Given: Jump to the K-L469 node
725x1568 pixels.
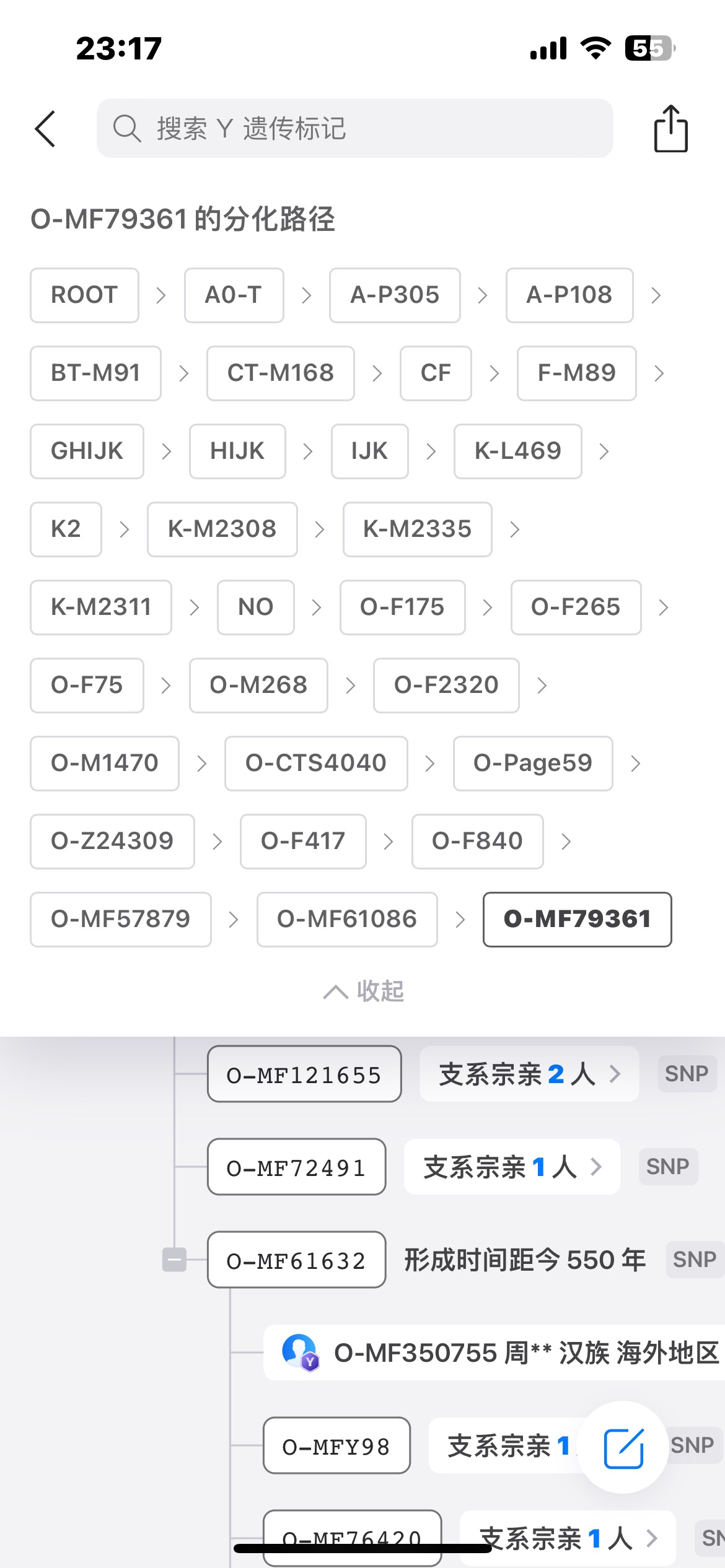Looking at the screenshot, I should click(518, 451).
